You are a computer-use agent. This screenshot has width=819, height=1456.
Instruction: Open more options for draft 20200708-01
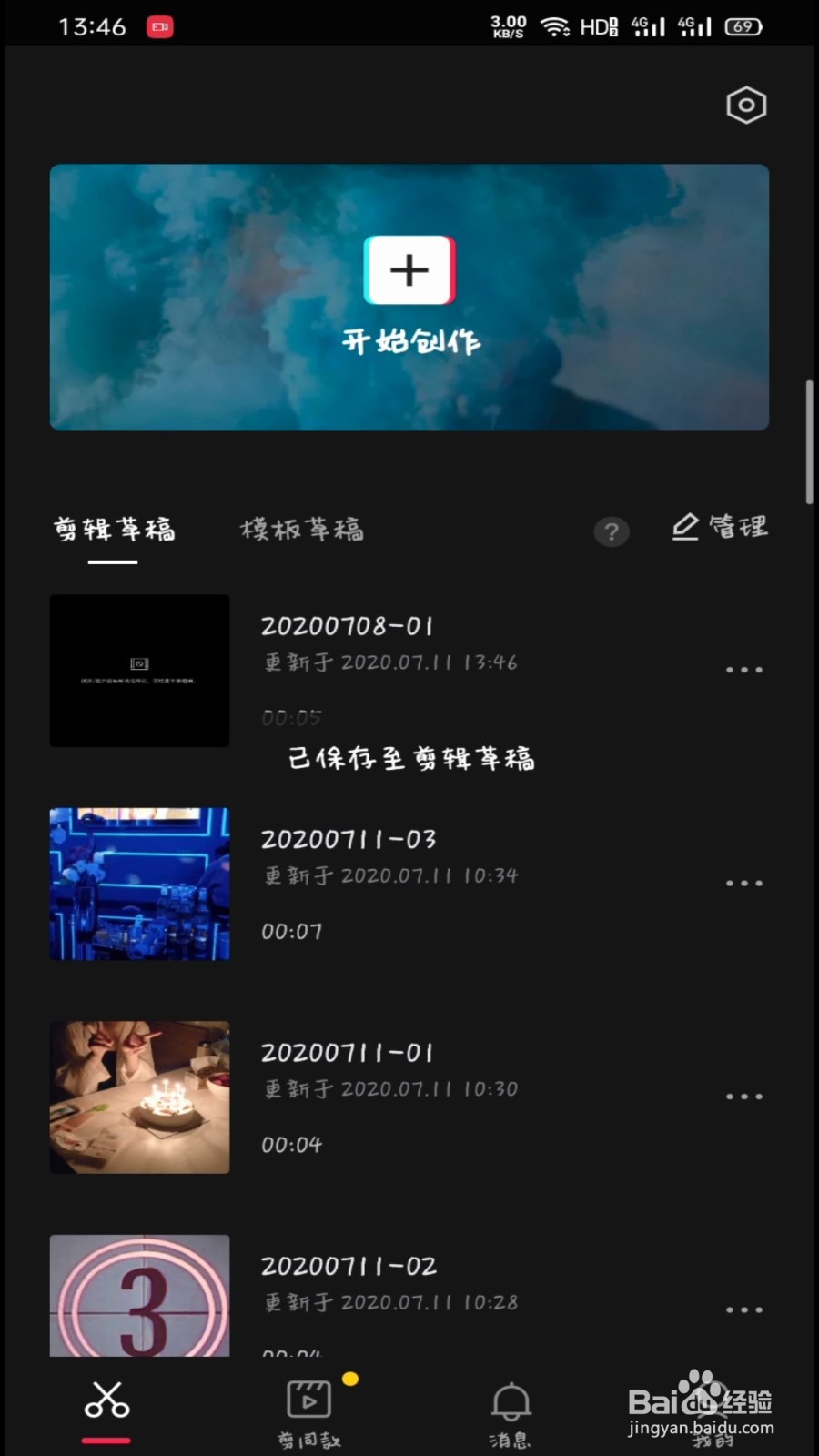pos(744,671)
